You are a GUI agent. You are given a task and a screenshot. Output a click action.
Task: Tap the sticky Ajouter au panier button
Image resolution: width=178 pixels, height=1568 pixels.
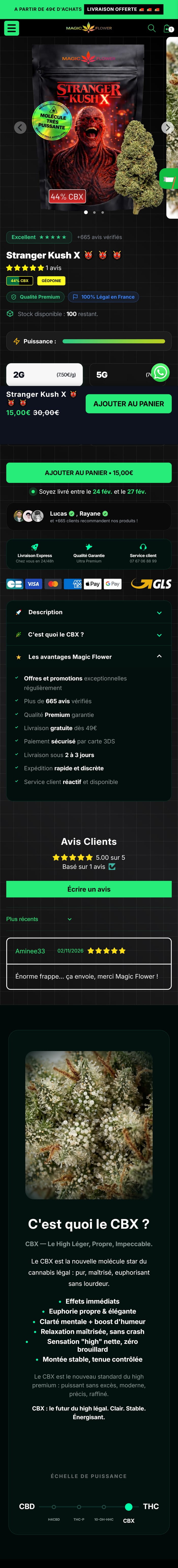click(x=128, y=403)
